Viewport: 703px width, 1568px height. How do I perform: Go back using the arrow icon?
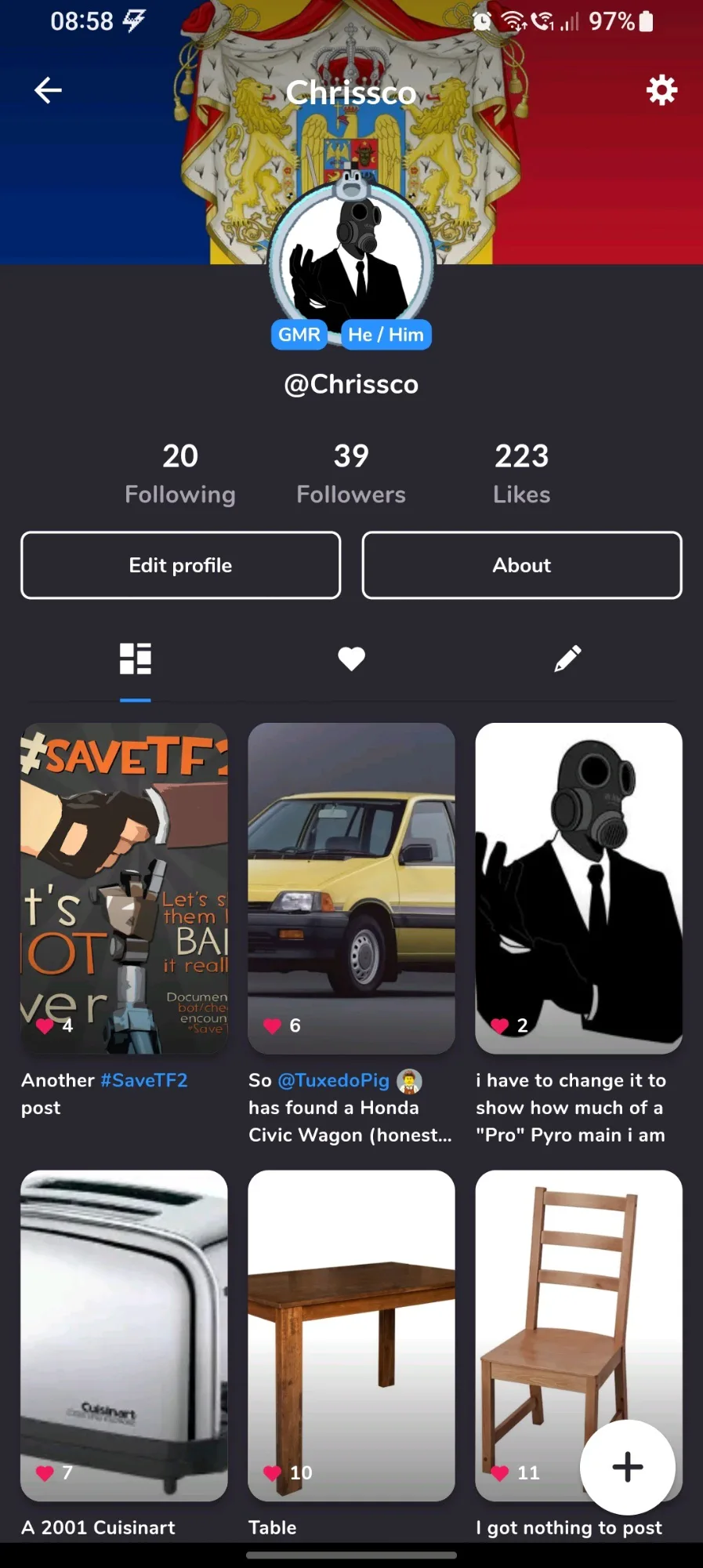point(48,90)
